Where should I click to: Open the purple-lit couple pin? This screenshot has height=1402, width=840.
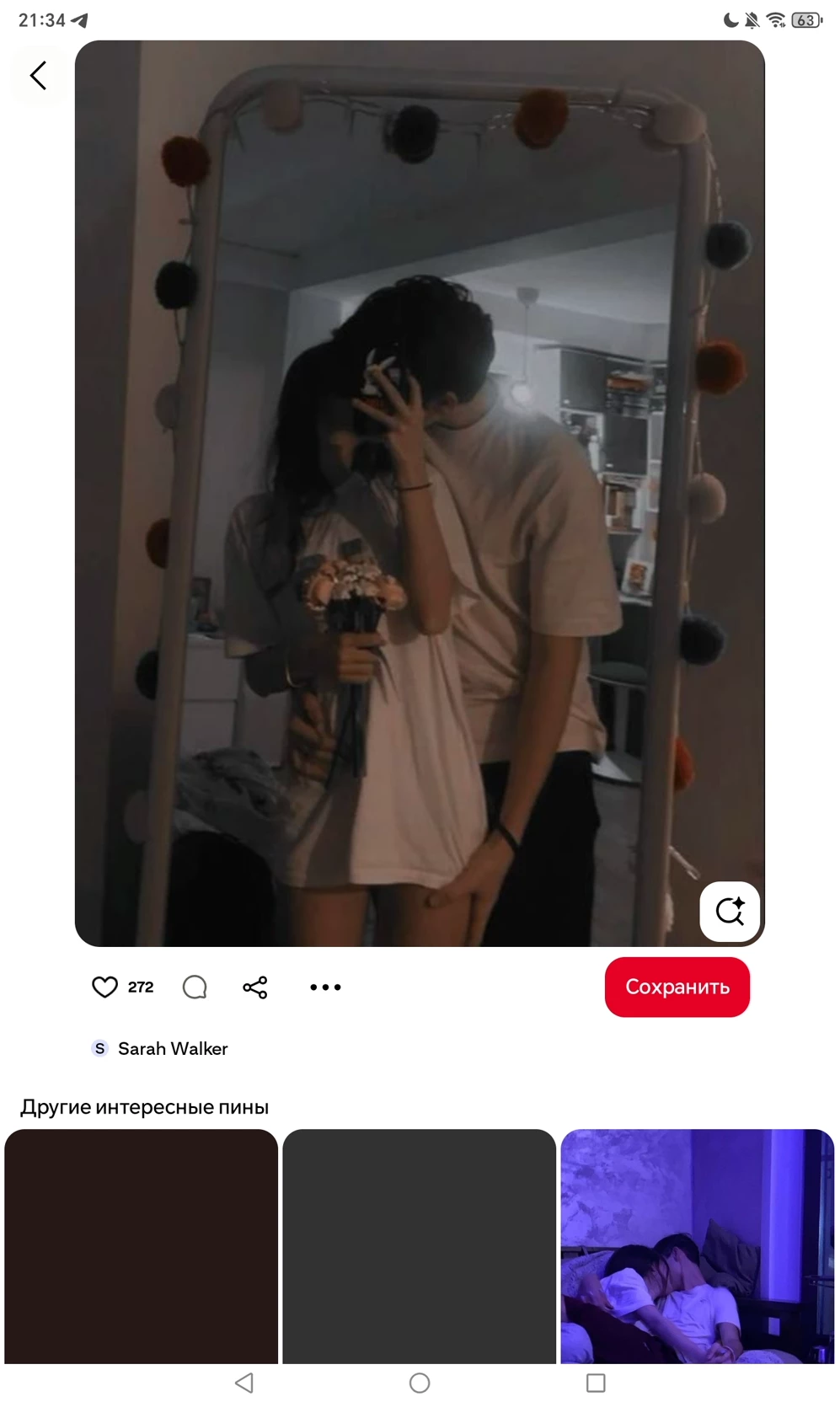click(697, 1245)
